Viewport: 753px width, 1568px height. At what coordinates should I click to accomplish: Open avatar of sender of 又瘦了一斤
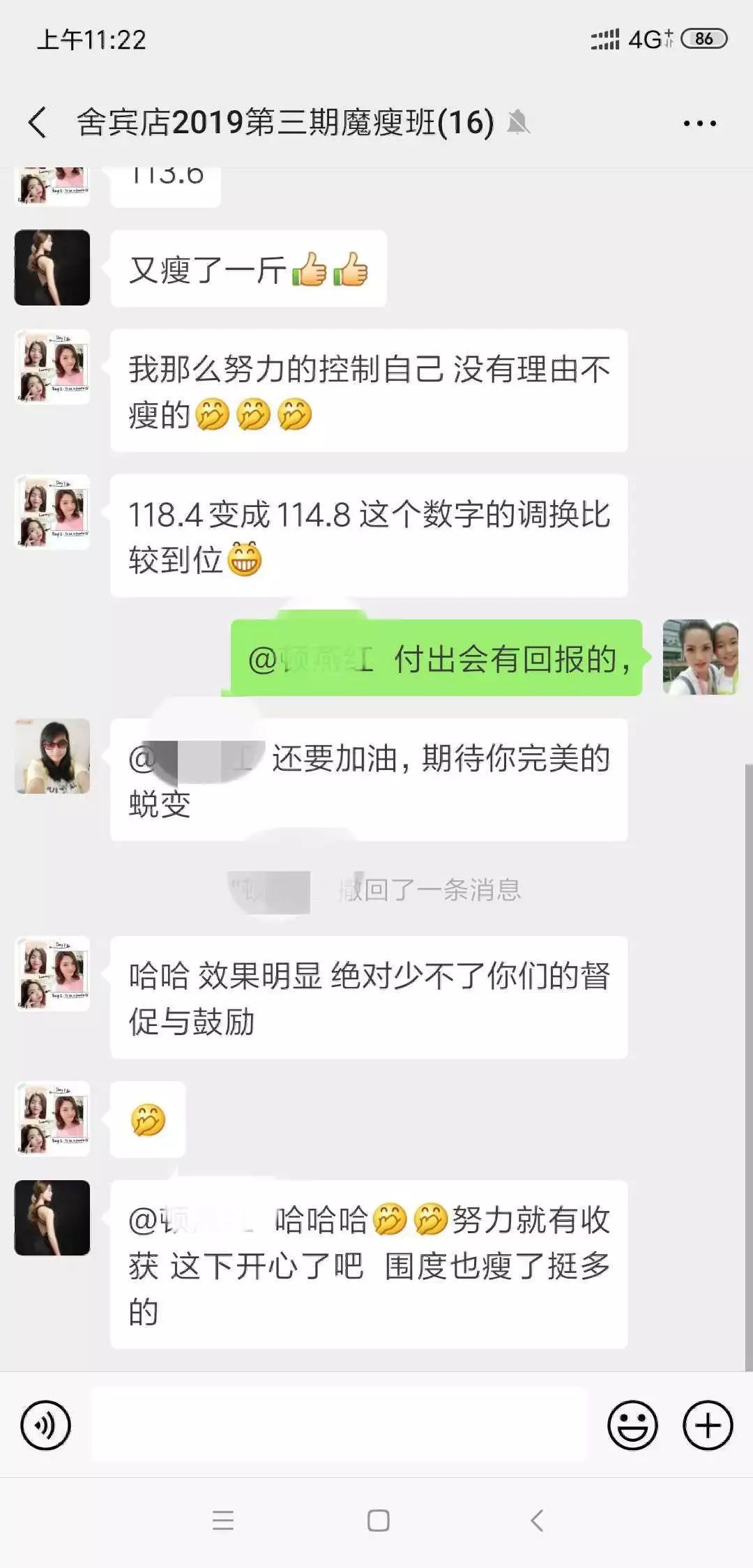click(52, 268)
